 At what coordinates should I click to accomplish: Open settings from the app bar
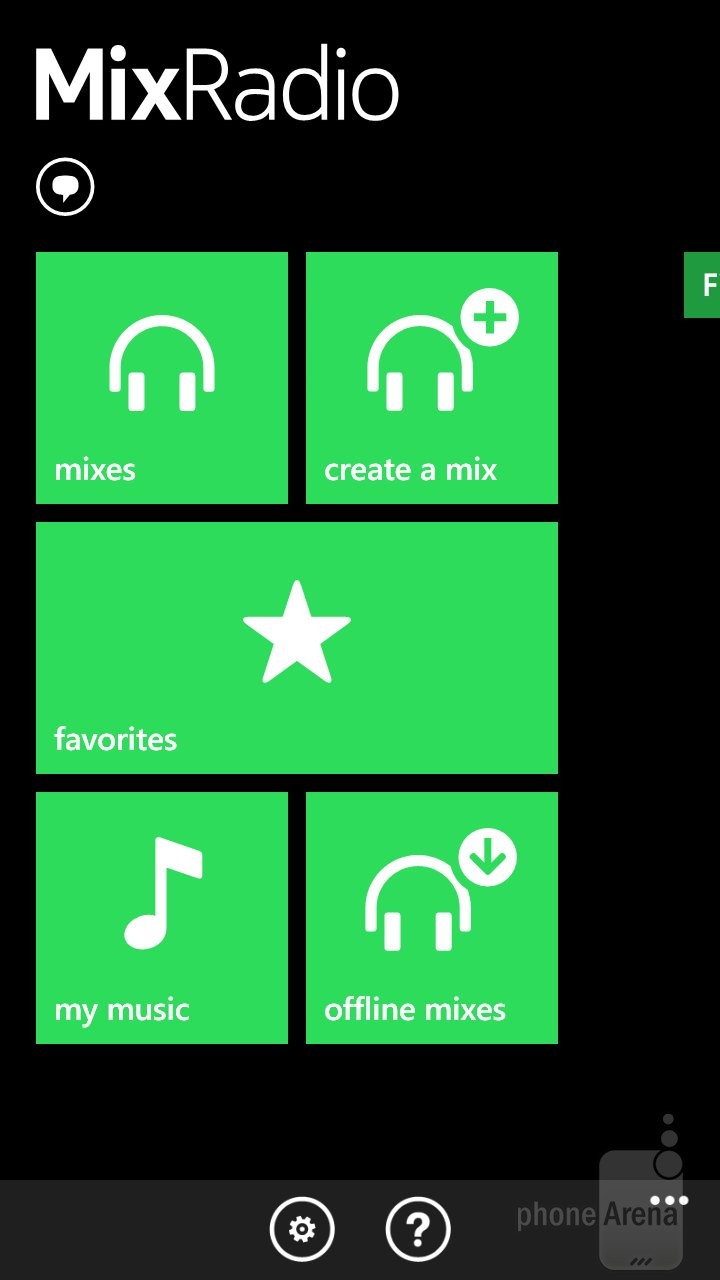pyautogui.click(x=302, y=1229)
